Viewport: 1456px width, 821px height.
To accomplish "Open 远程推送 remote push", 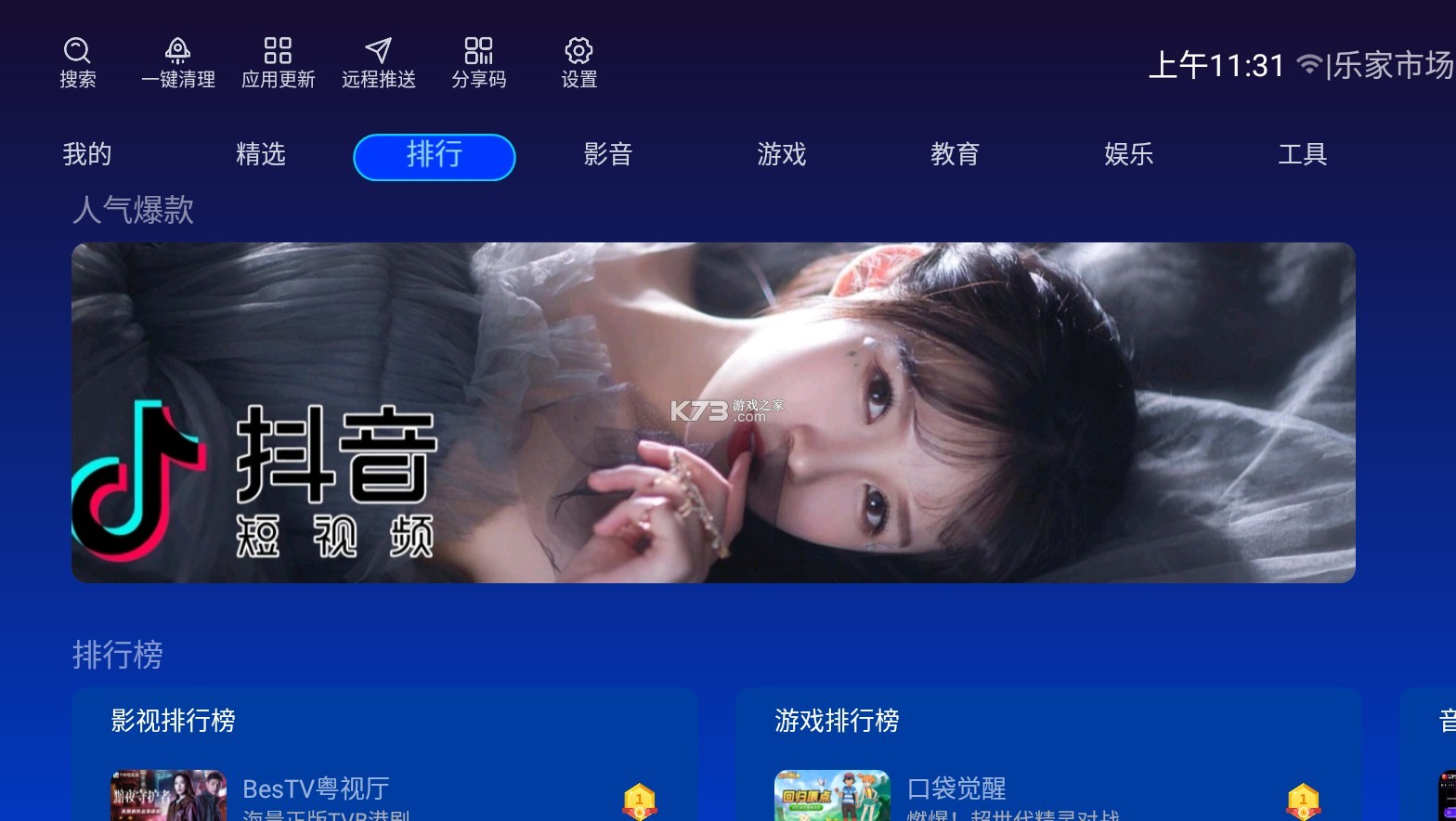I will (378, 62).
